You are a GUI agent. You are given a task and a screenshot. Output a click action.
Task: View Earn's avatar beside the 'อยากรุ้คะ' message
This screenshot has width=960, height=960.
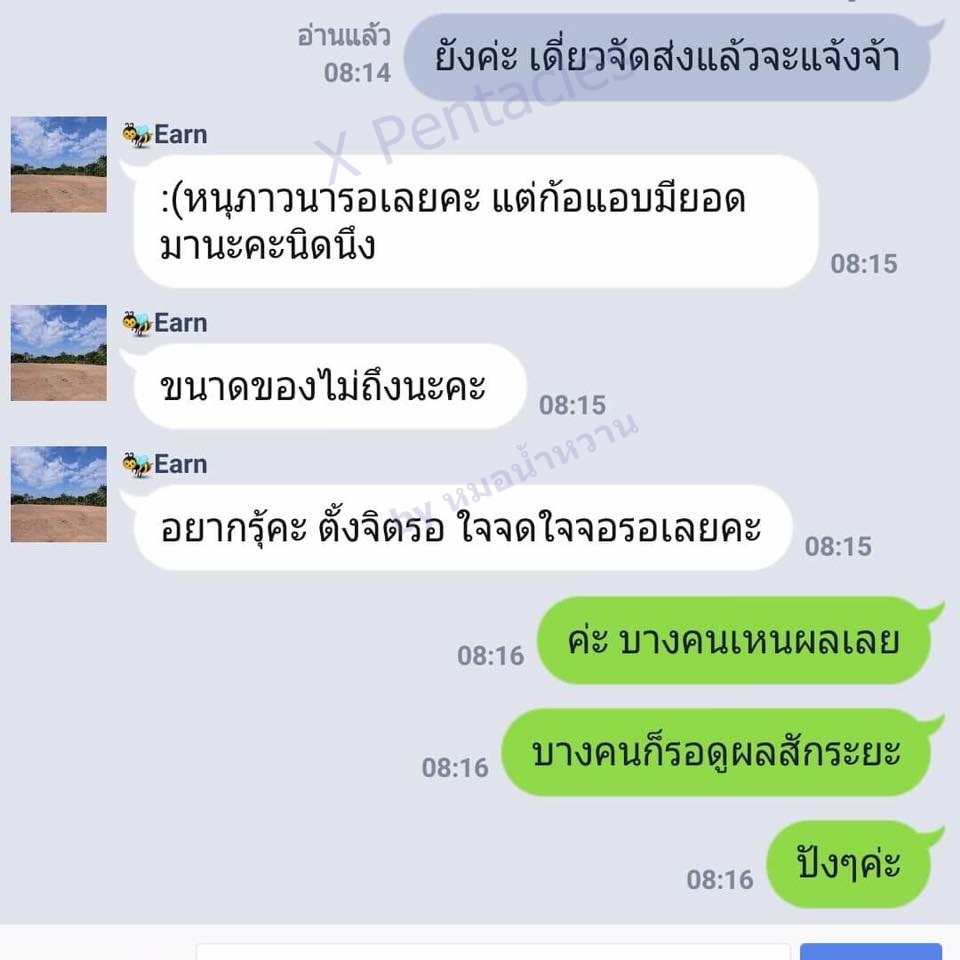(x=58, y=494)
